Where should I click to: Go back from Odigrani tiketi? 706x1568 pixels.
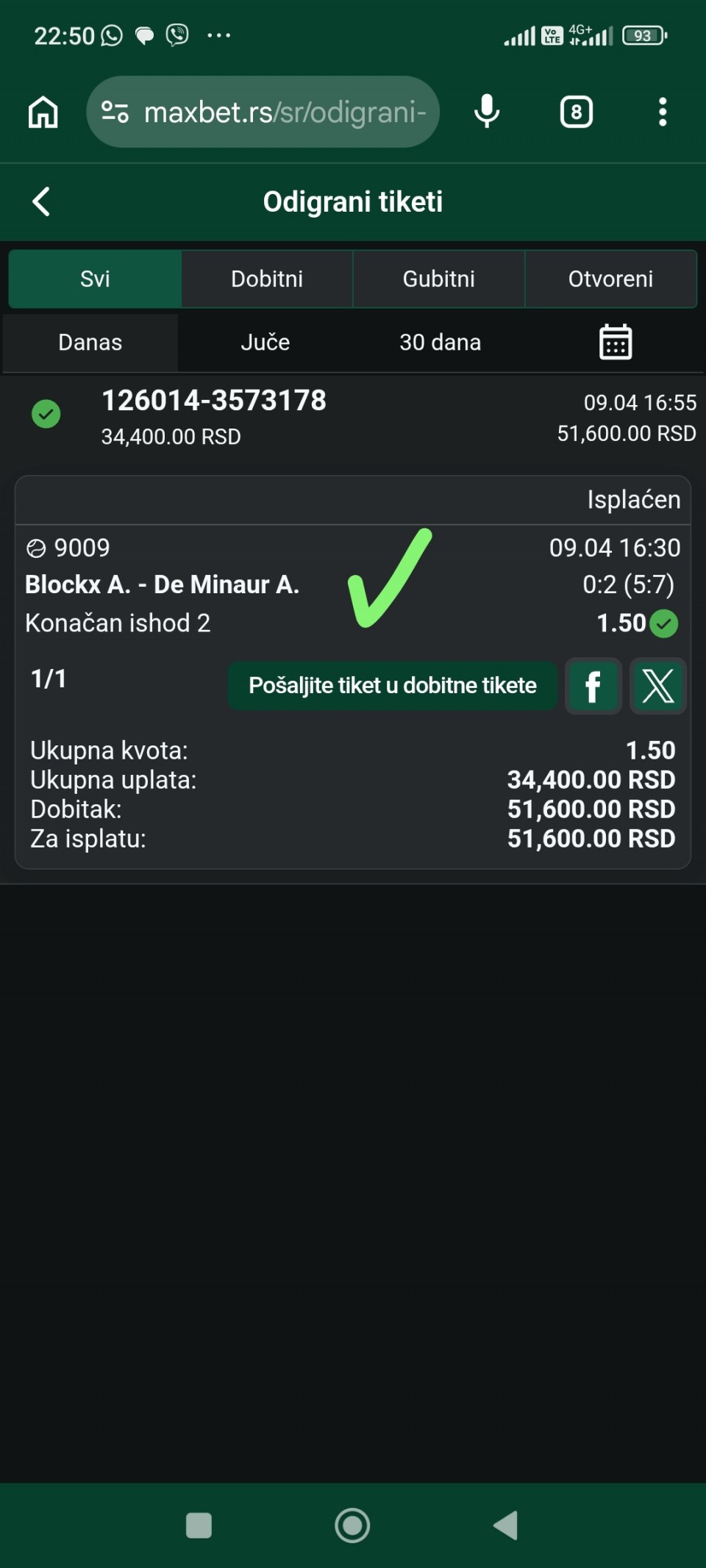point(42,201)
